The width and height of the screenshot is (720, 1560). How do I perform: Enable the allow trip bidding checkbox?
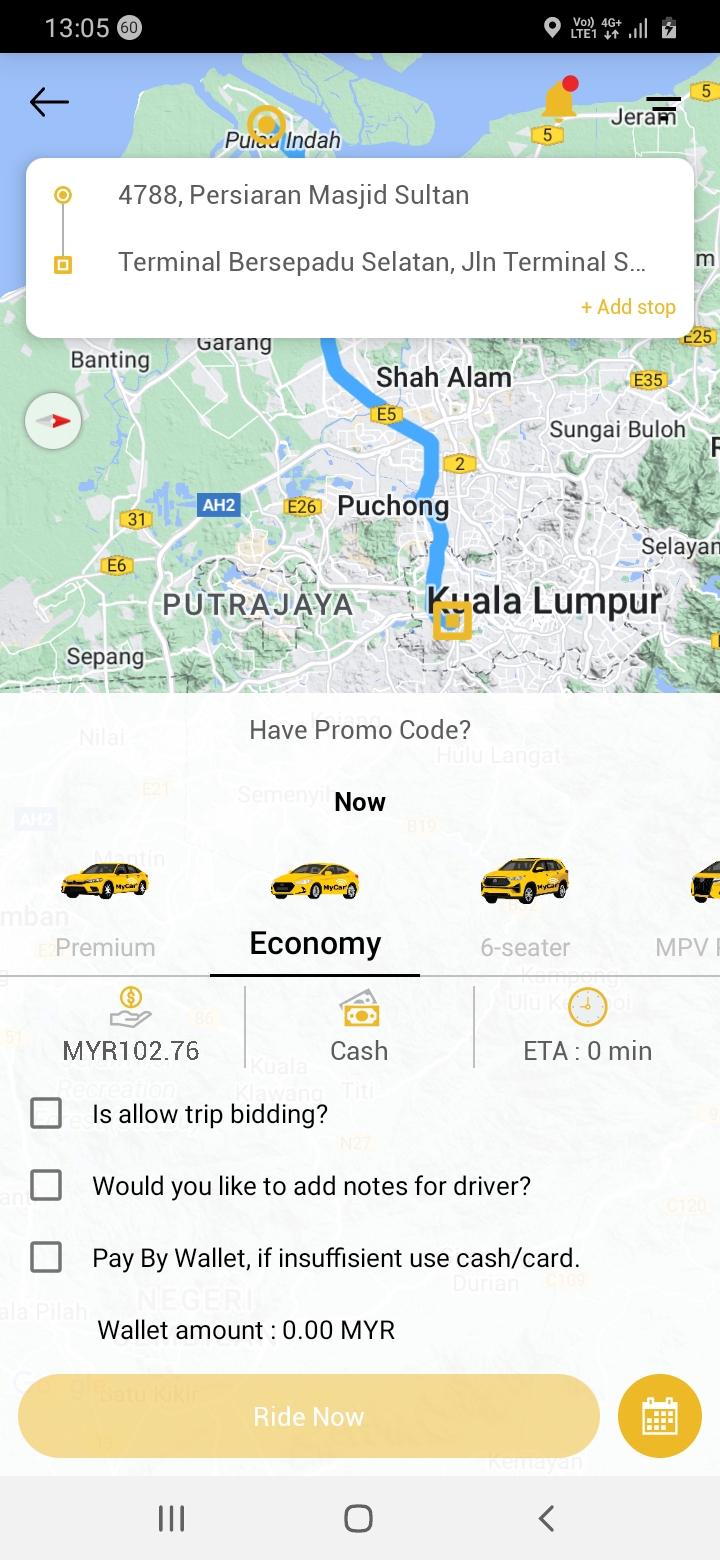(x=46, y=1114)
